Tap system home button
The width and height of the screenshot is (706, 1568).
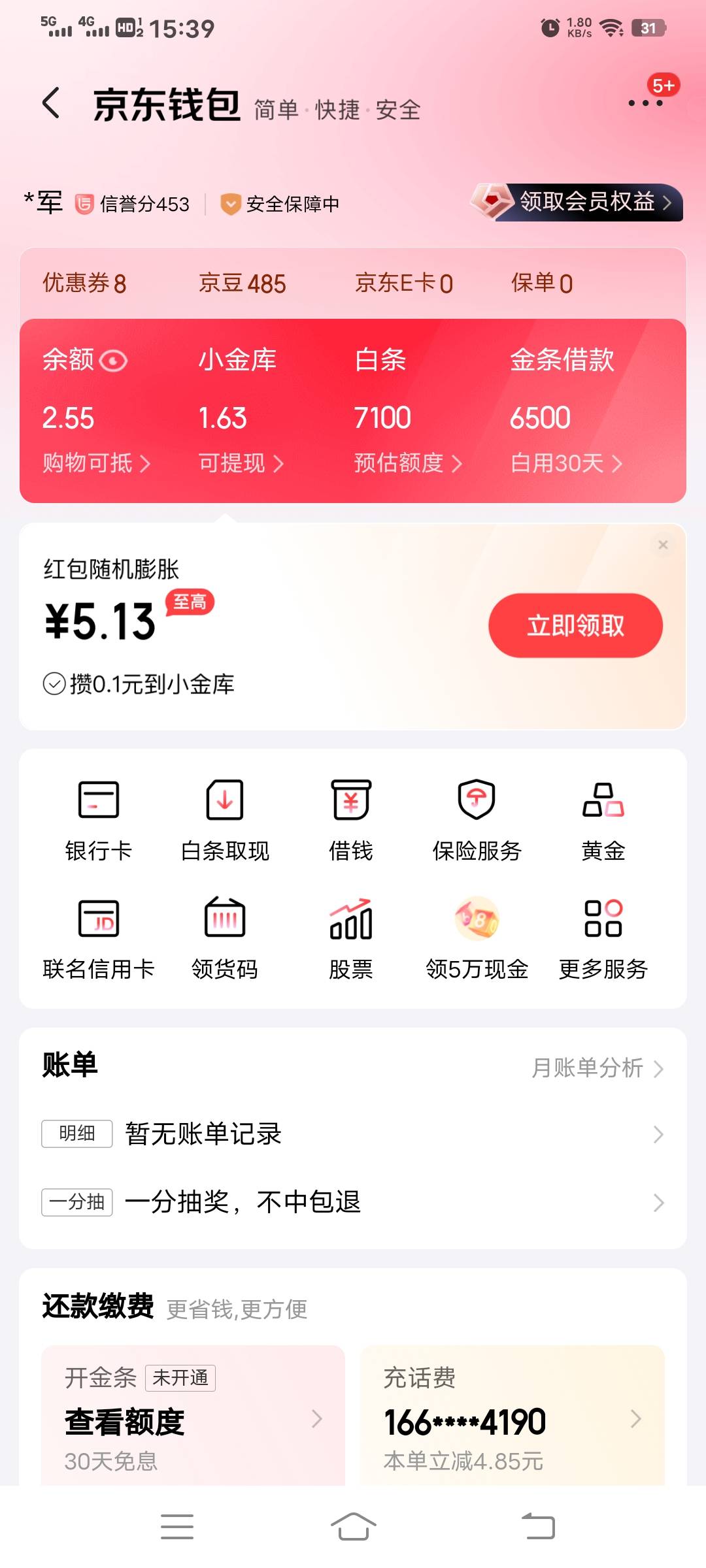[x=353, y=1527]
